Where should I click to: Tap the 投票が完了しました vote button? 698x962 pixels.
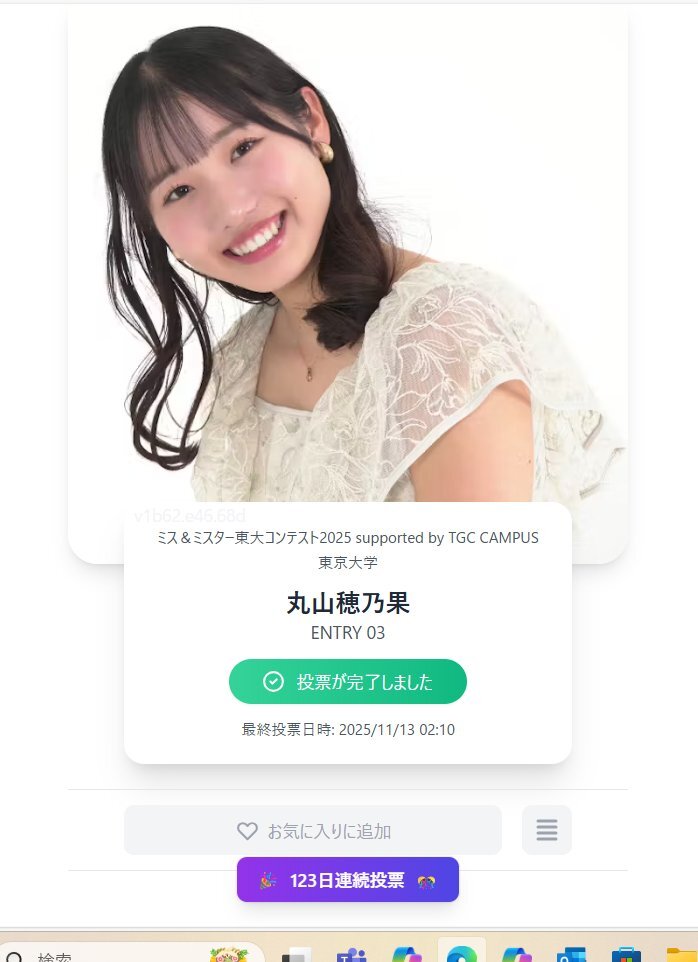coord(347,681)
